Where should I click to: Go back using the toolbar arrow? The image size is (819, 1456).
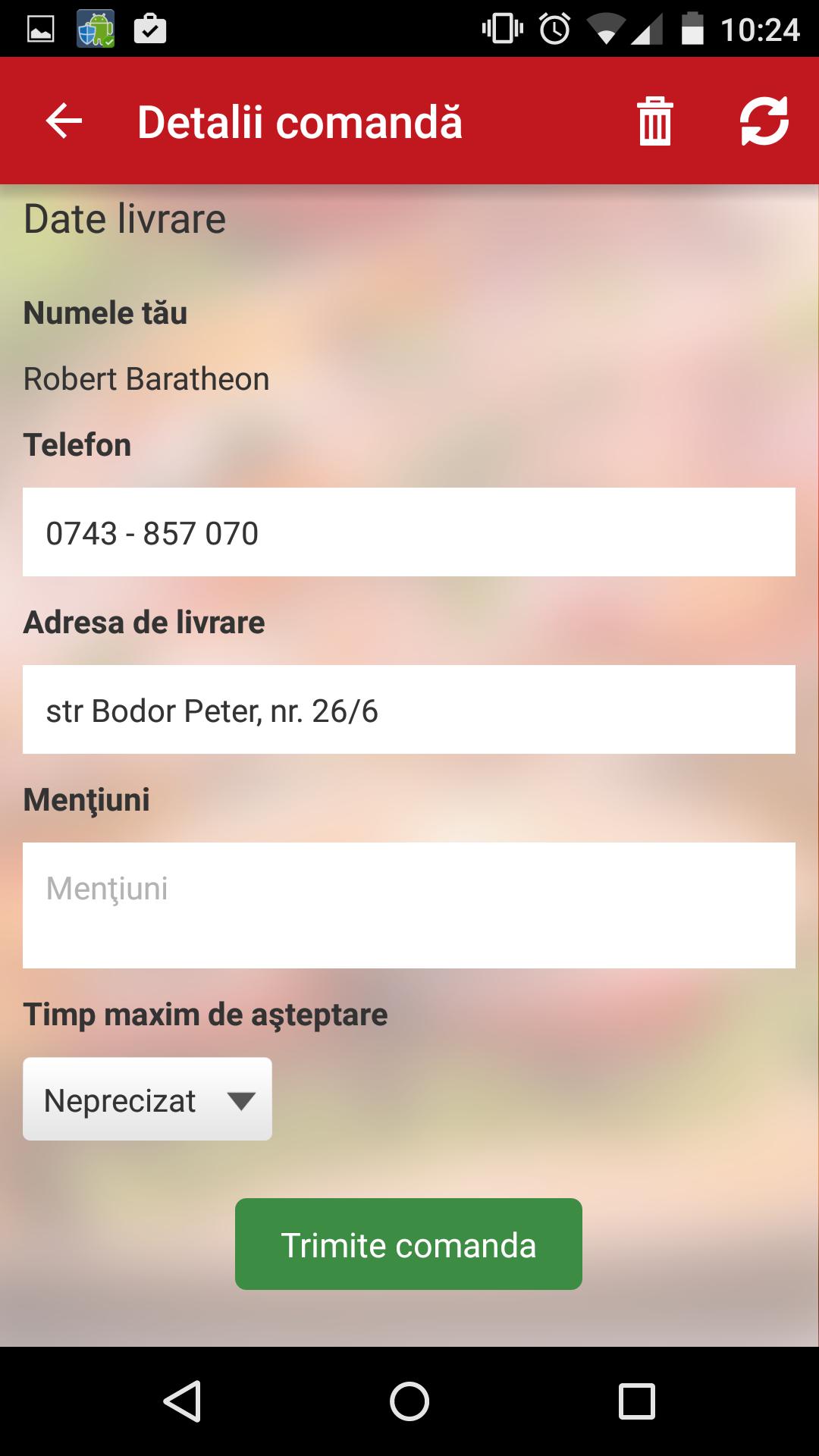coord(64,121)
